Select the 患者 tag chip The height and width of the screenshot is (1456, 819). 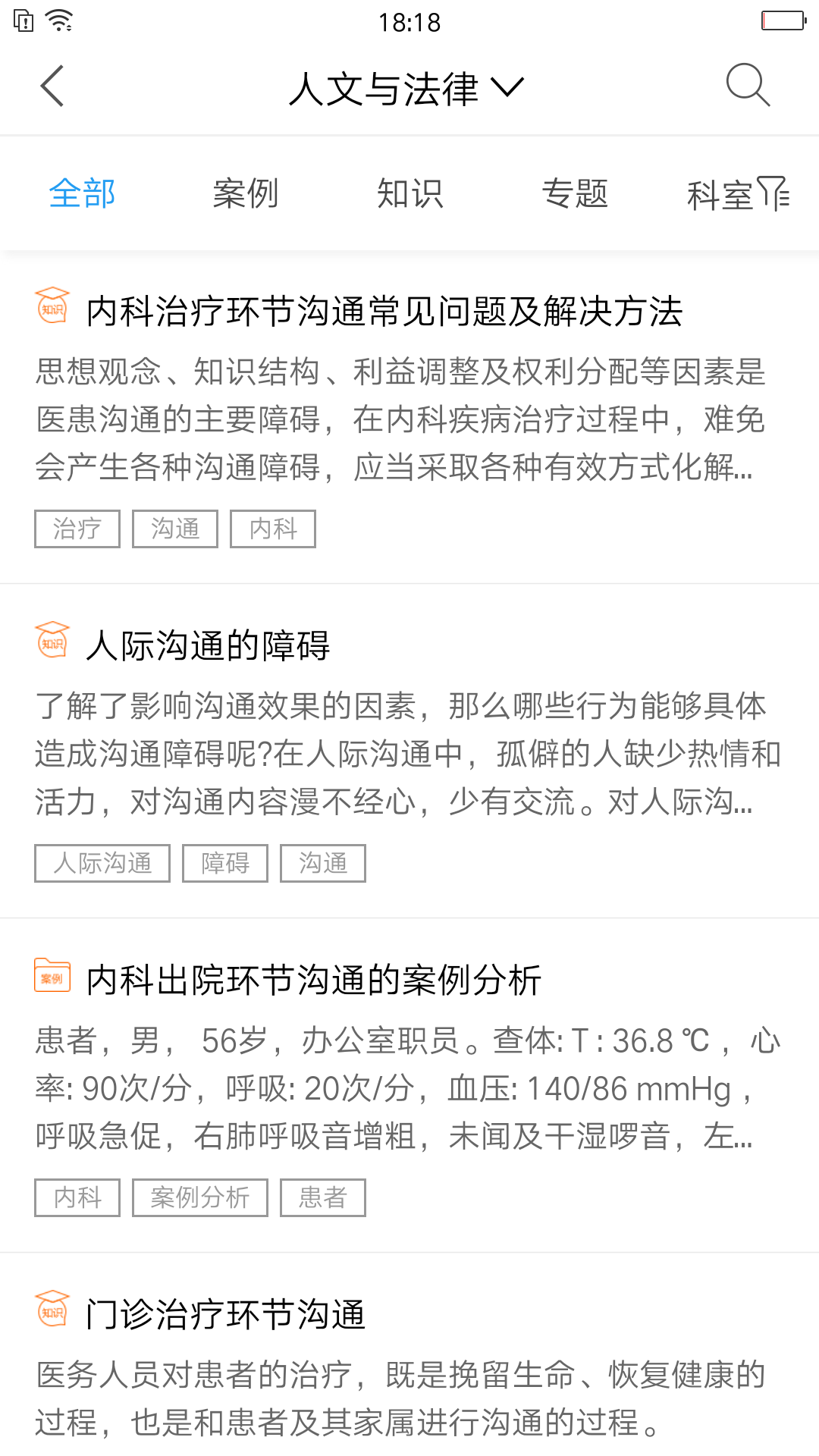point(323,1197)
